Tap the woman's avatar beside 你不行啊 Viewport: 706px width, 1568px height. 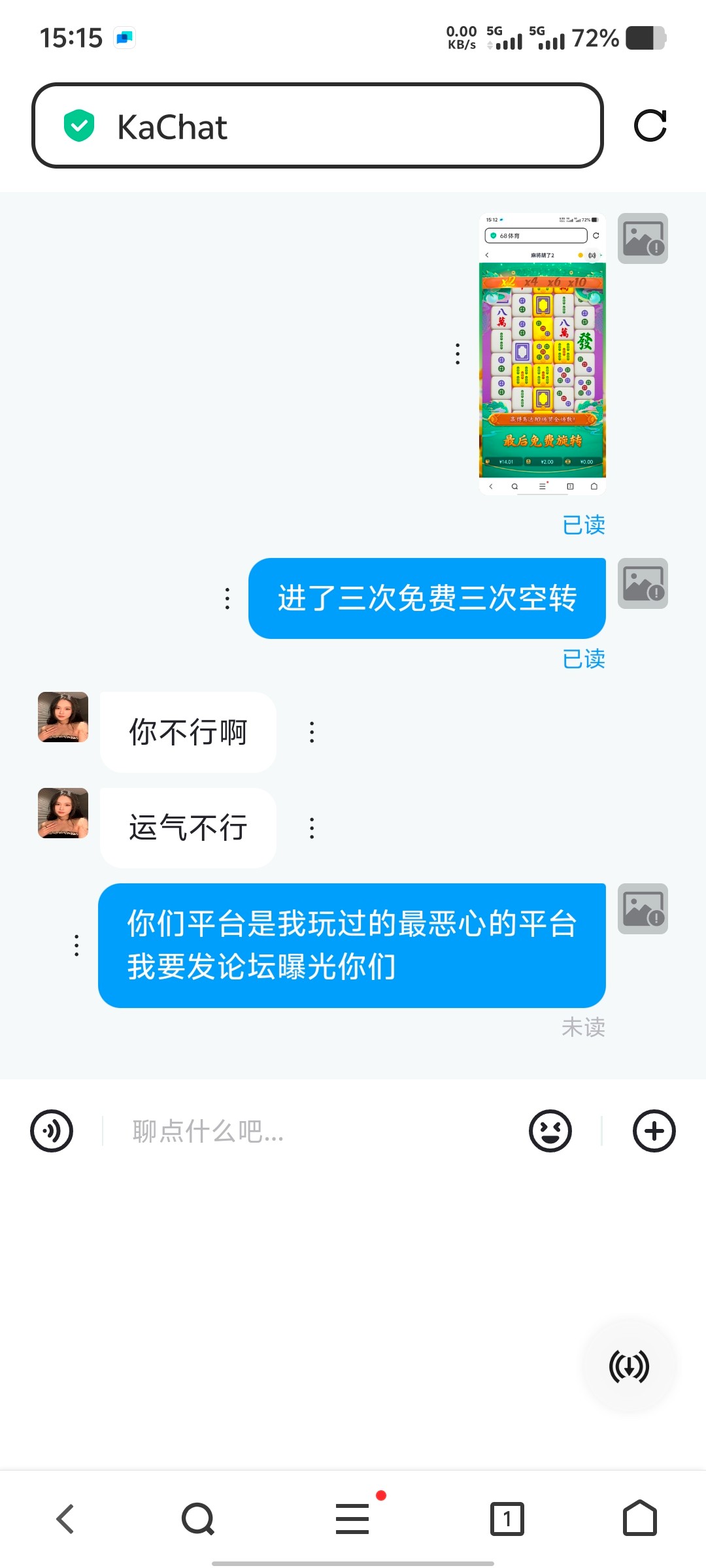coord(63,717)
